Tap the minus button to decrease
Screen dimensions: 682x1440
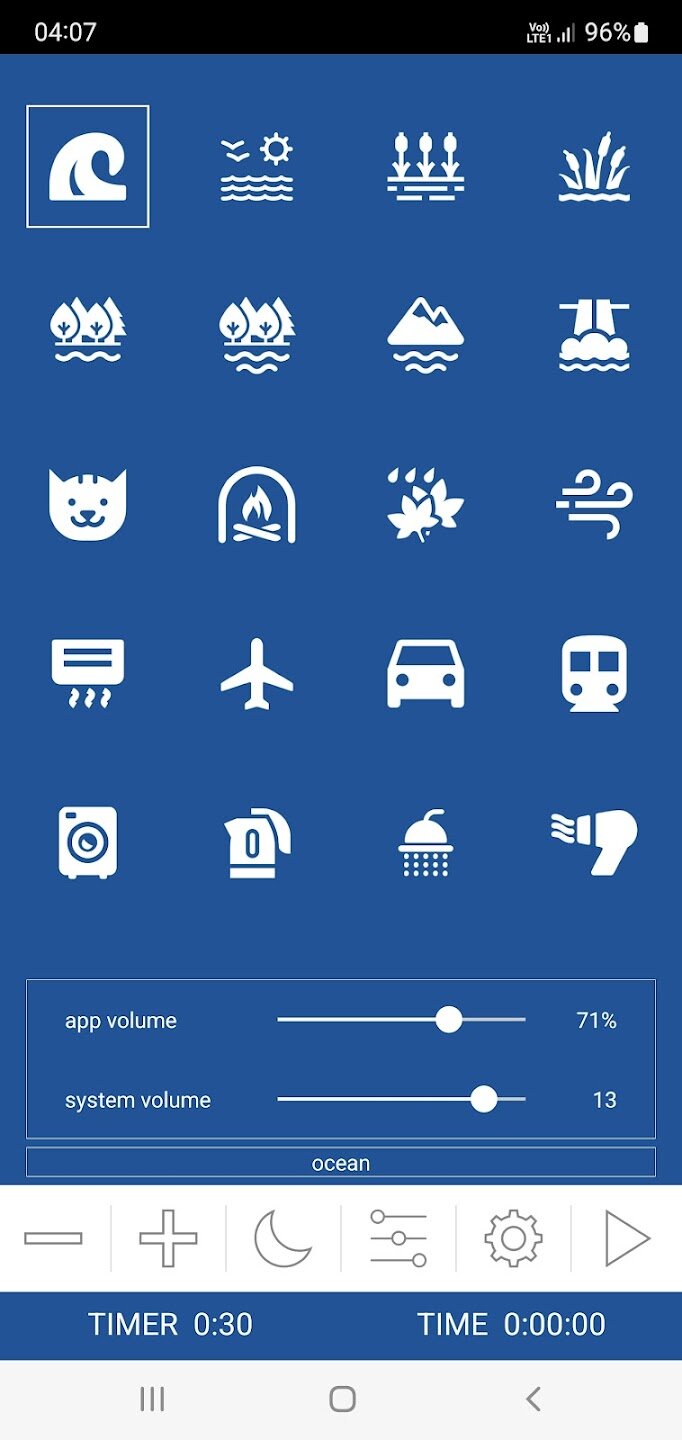[54, 1238]
